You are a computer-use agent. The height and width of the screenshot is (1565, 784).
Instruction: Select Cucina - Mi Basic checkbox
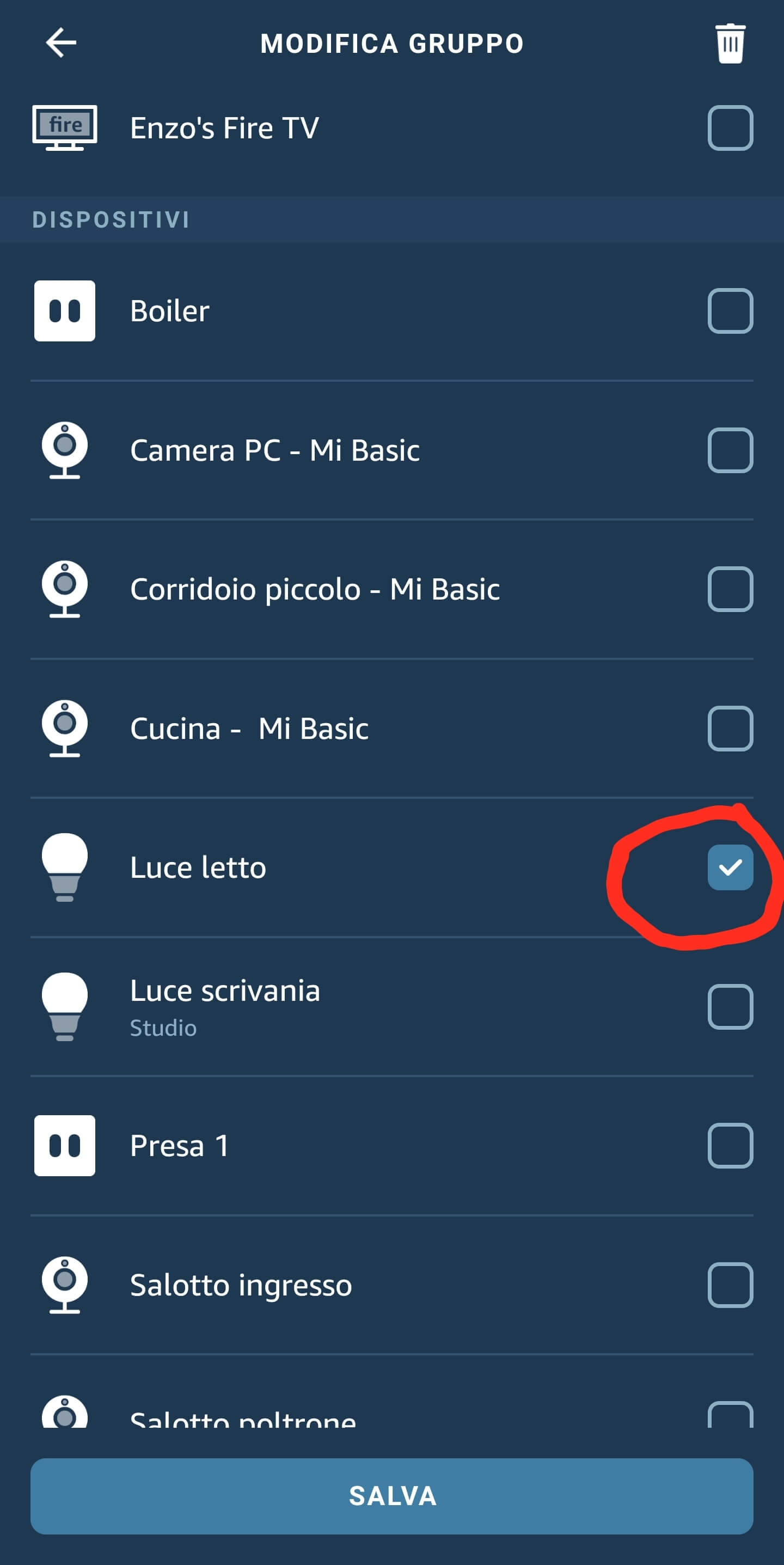coord(730,729)
